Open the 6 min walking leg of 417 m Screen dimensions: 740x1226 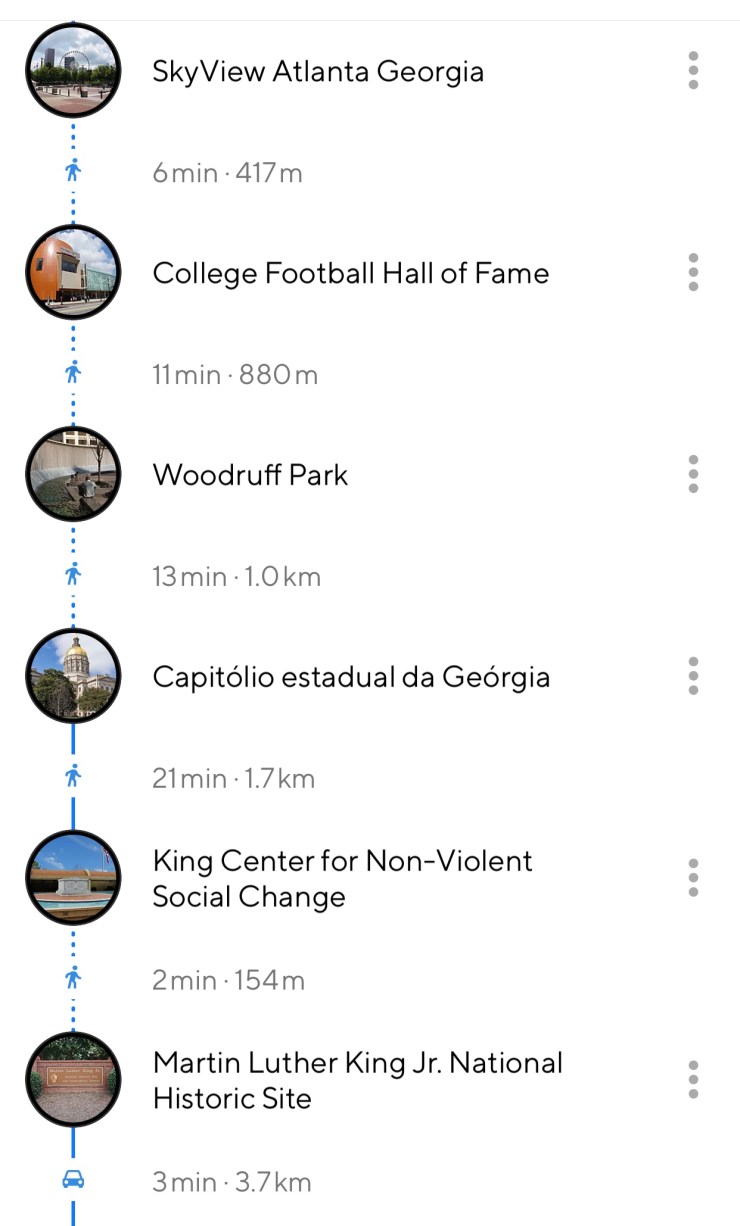point(227,173)
